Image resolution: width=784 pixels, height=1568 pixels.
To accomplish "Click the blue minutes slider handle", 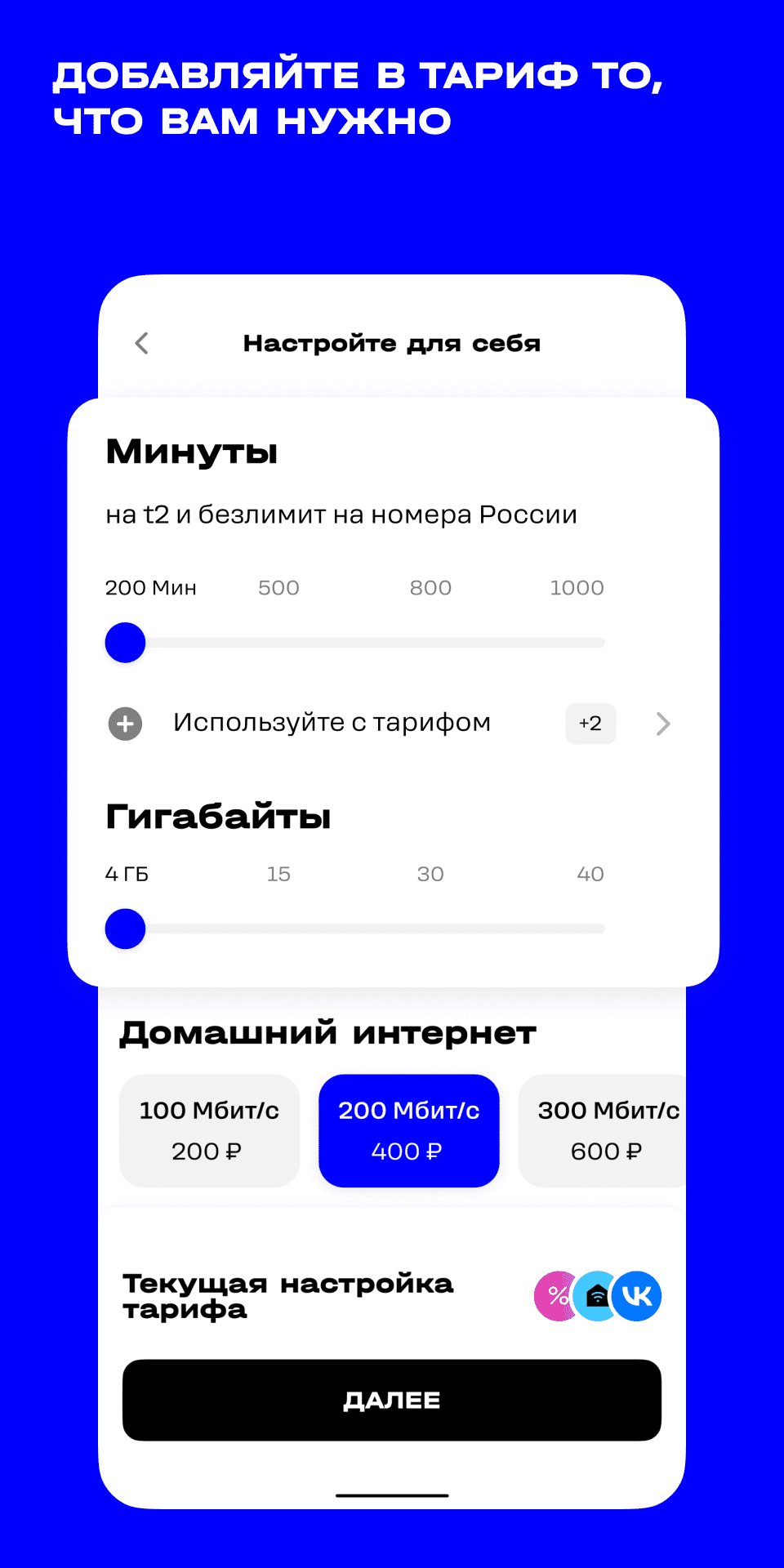I will [x=124, y=642].
